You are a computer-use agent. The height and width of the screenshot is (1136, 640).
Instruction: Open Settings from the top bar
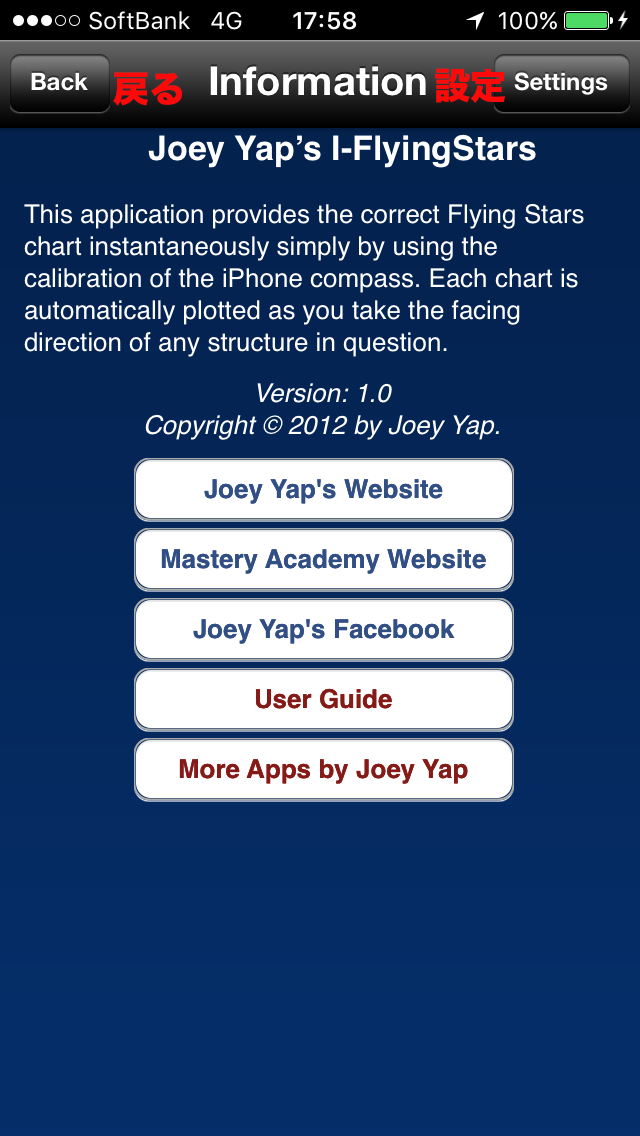(561, 83)
